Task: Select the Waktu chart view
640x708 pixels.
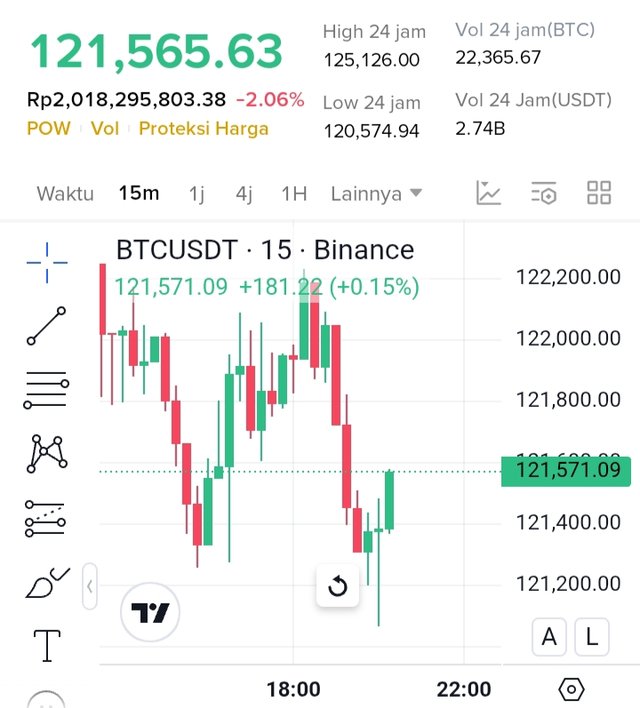Action: click(x=65, y=193)
